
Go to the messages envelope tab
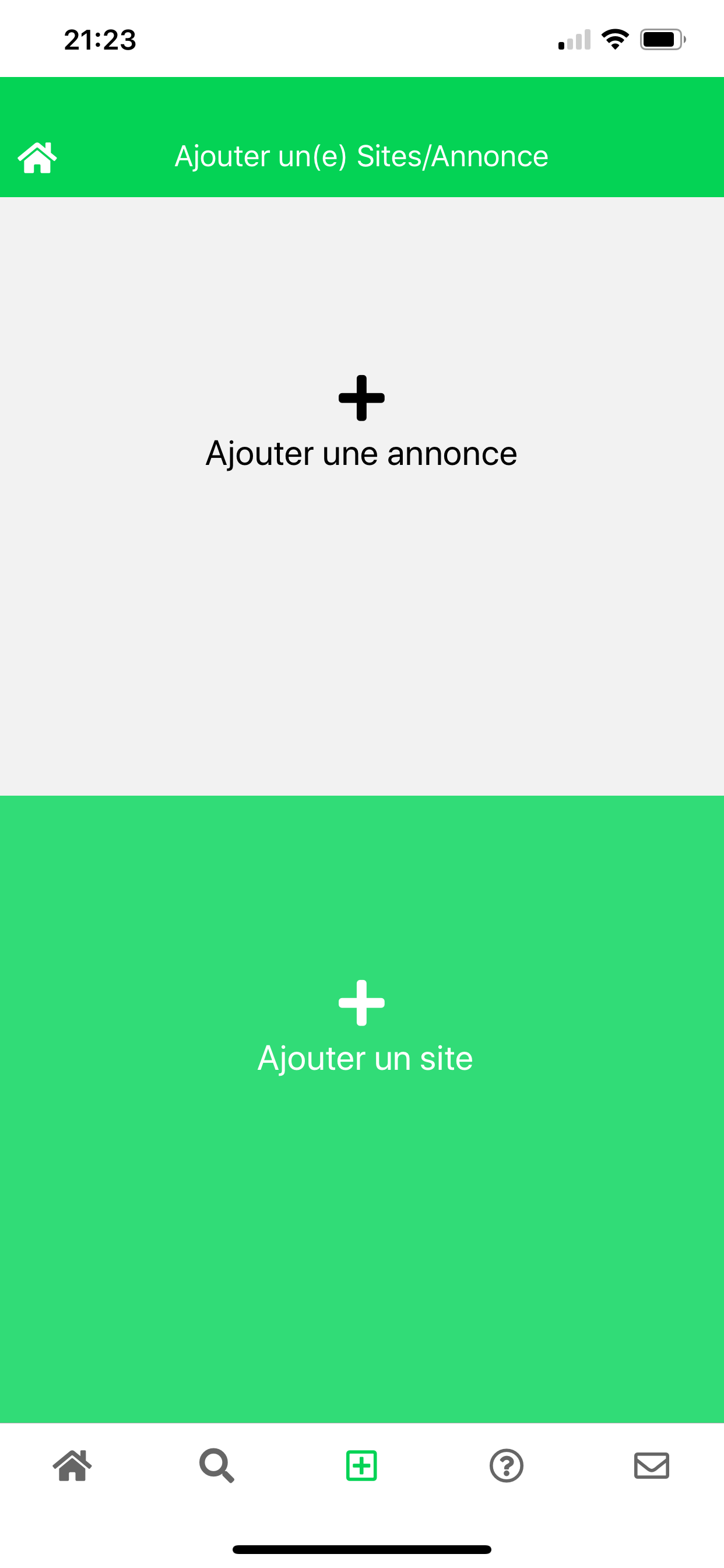pyautogui.click(x=651, y=1465)
